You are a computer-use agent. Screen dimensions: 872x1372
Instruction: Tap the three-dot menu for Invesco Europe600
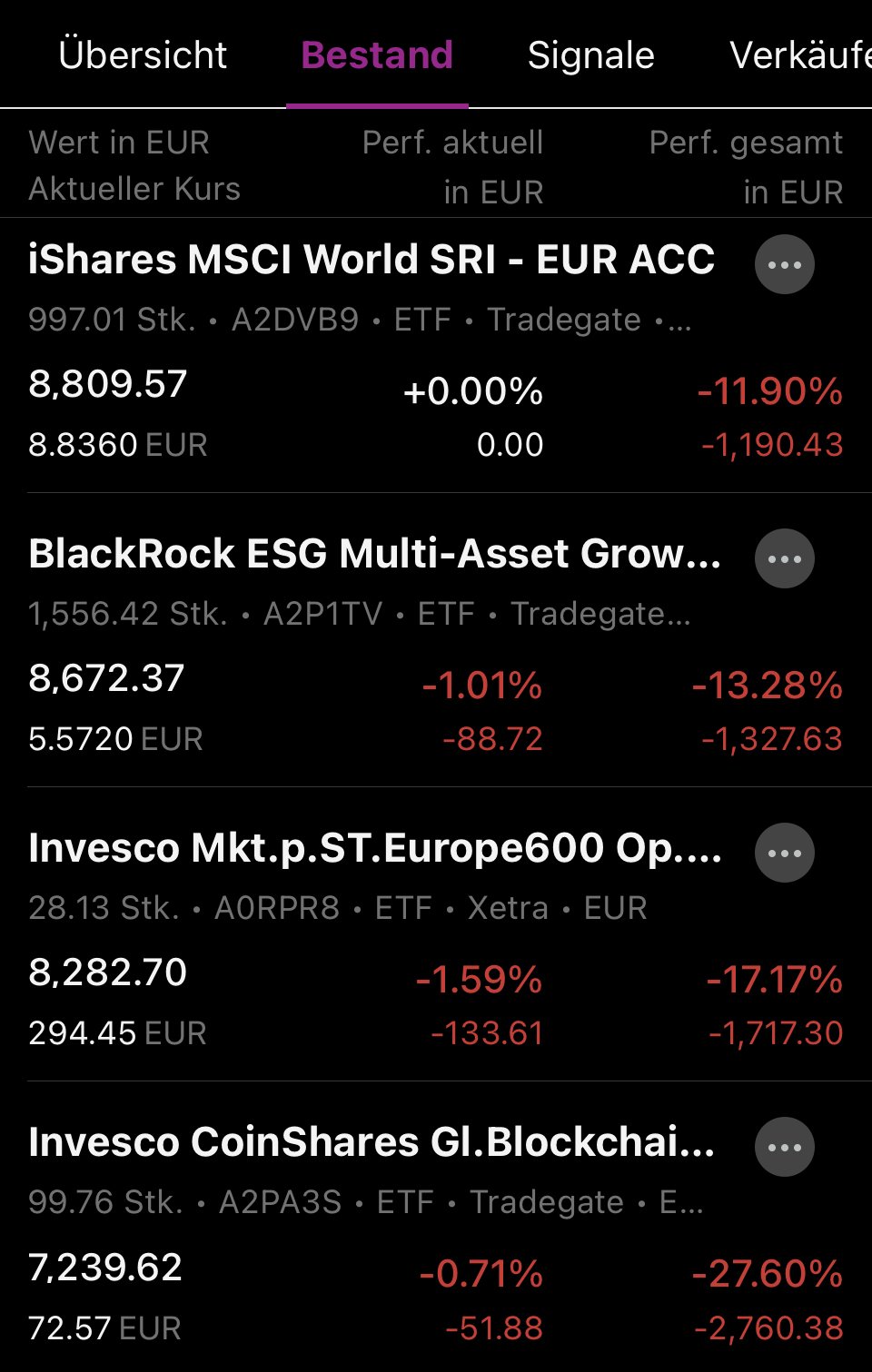point(785,853)
